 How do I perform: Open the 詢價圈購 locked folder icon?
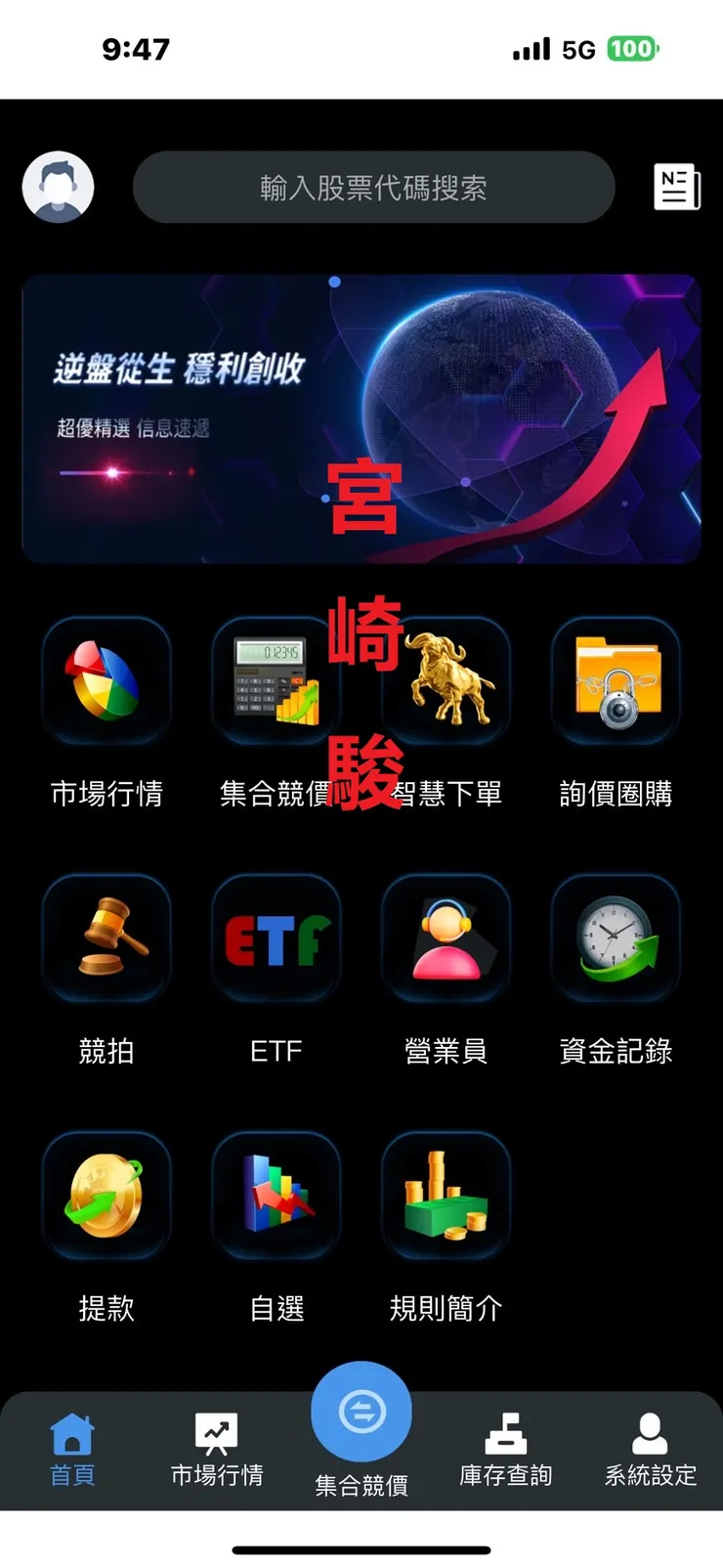(x=616, y=681)
